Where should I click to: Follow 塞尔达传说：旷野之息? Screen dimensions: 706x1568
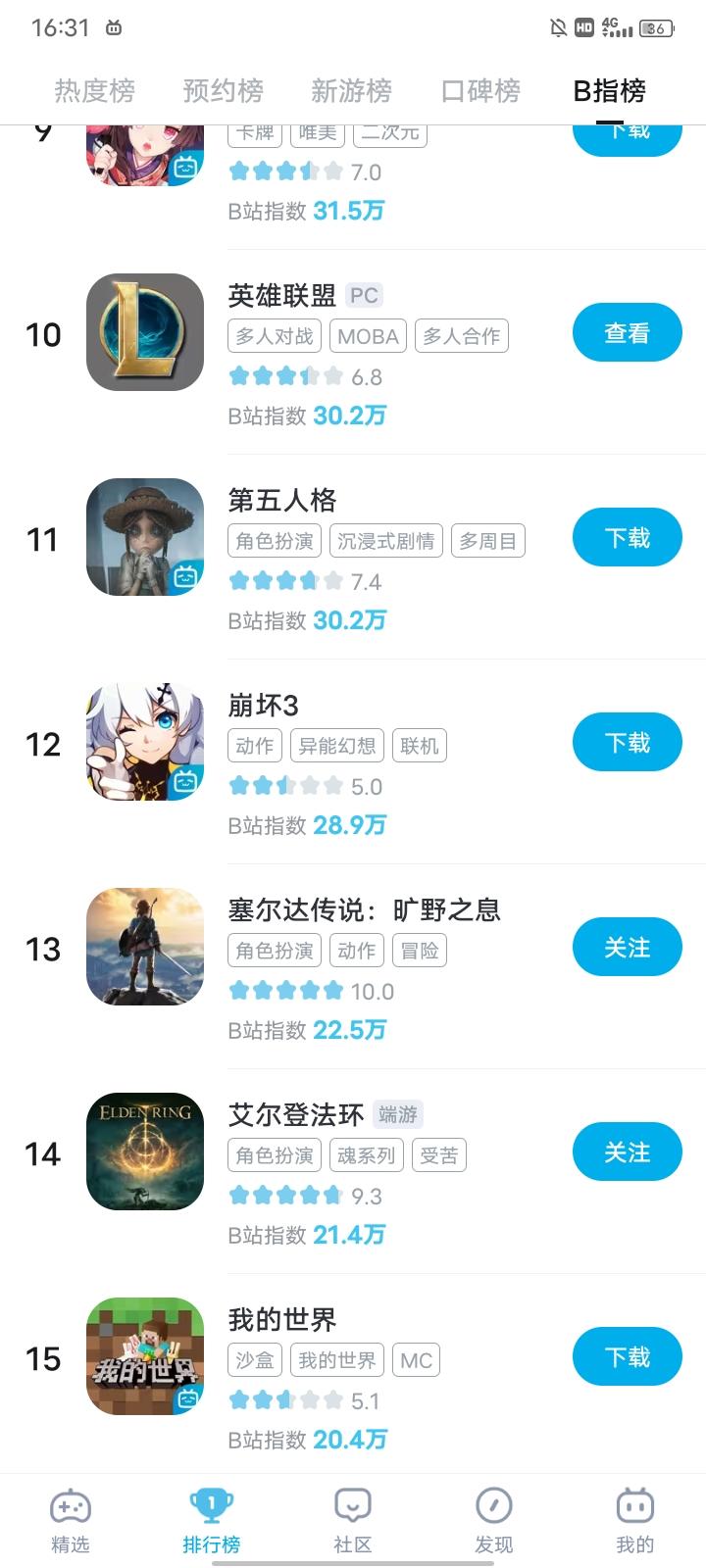coord(627,948)
